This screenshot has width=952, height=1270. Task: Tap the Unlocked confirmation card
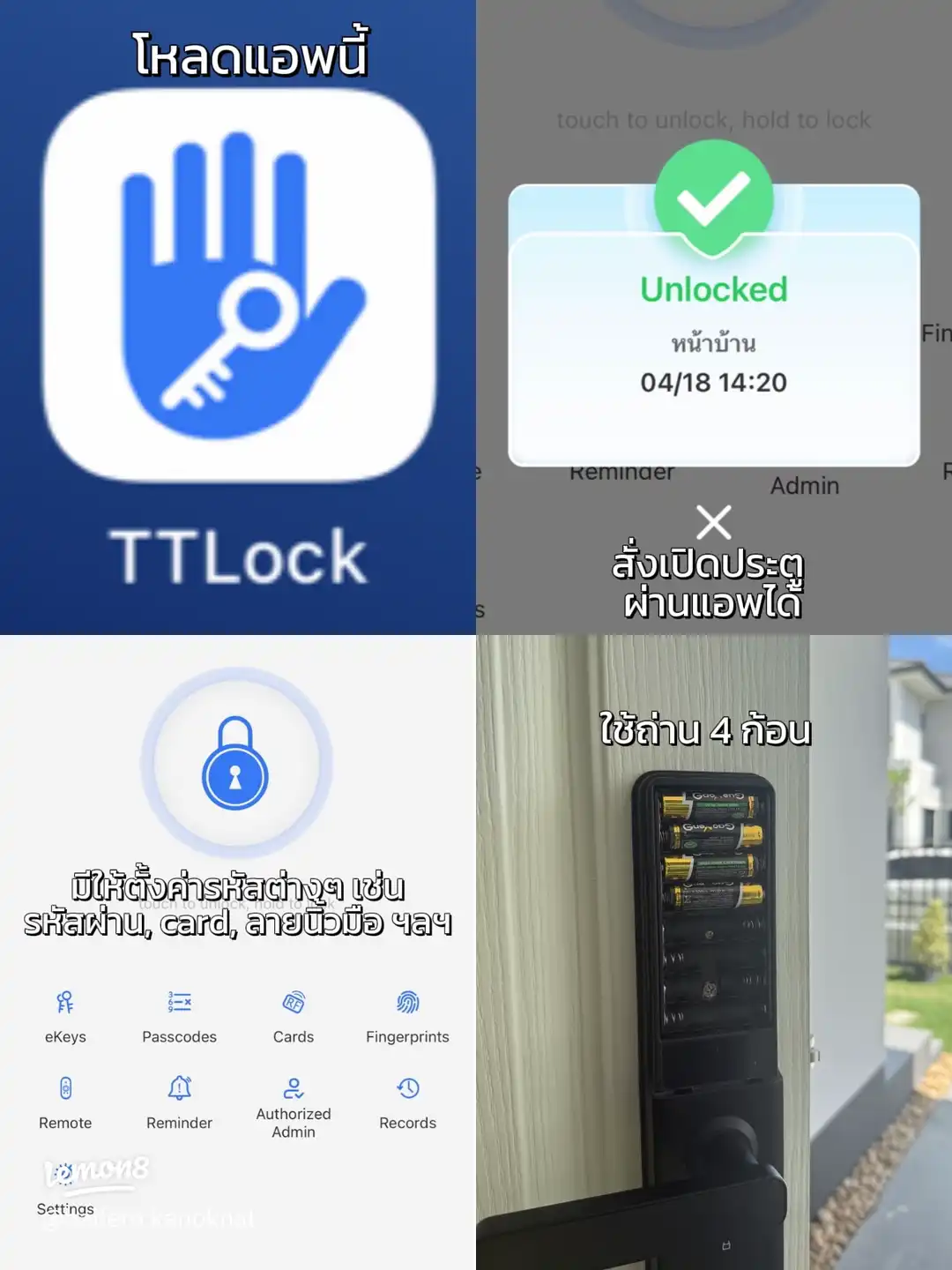point(714,335)
